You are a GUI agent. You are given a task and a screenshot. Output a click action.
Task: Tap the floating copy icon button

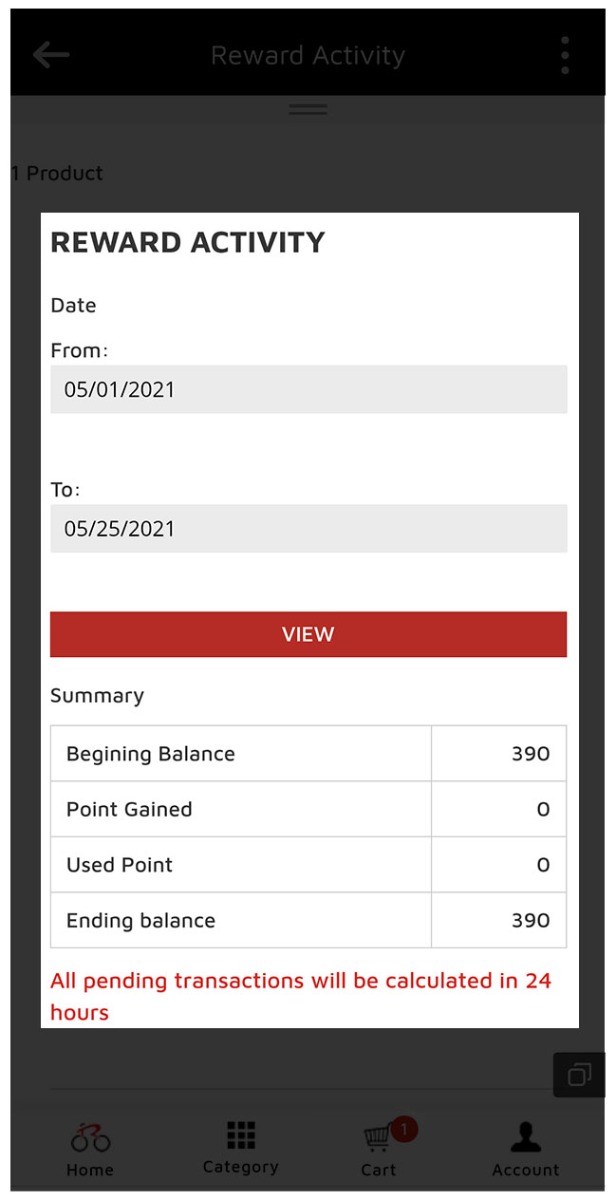pyautogui.click(x=579, y=1075)
